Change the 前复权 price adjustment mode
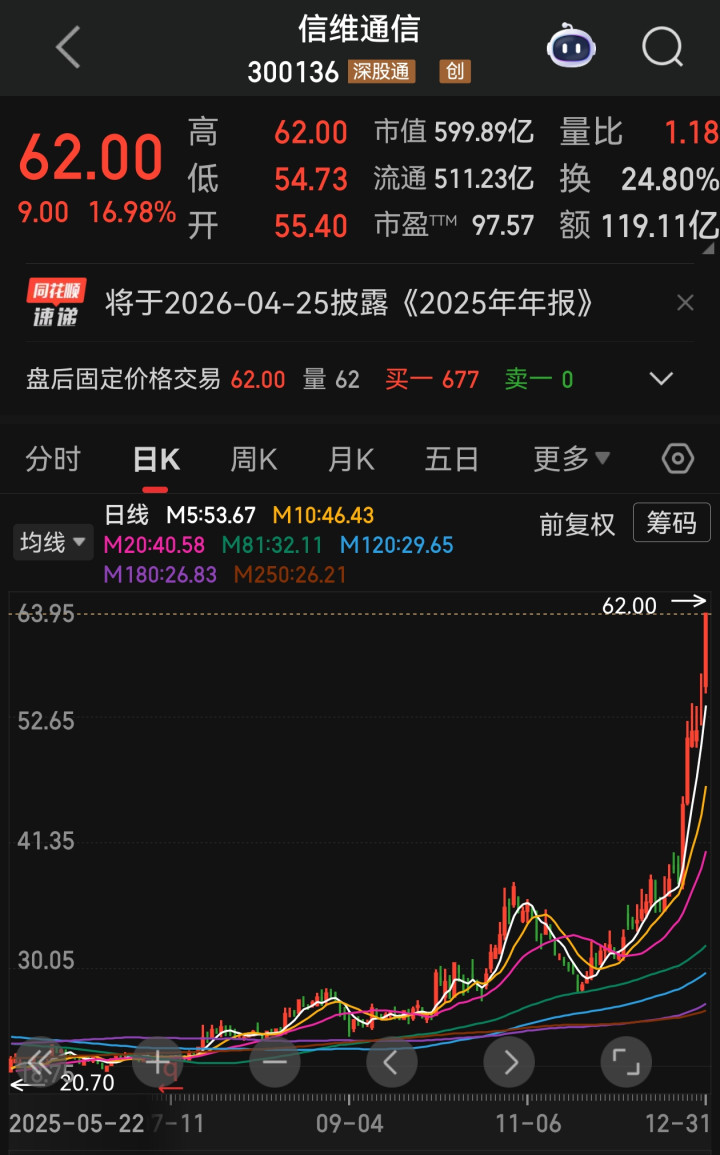The height and width of the screenshot is (1155, 720). pyautogui.click(x=577, y=524)
